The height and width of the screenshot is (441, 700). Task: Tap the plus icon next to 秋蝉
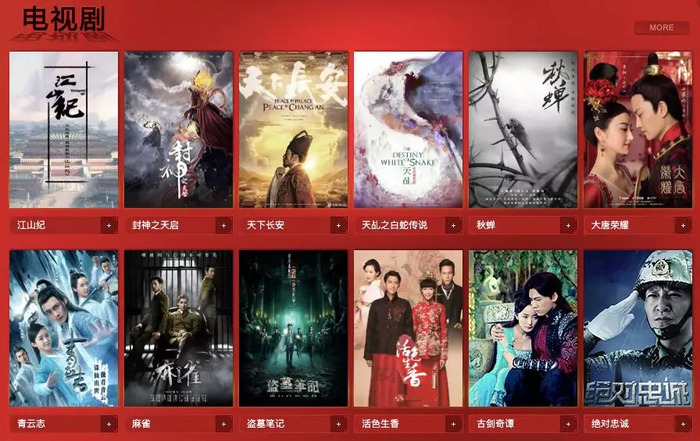(x=568, y=225)
